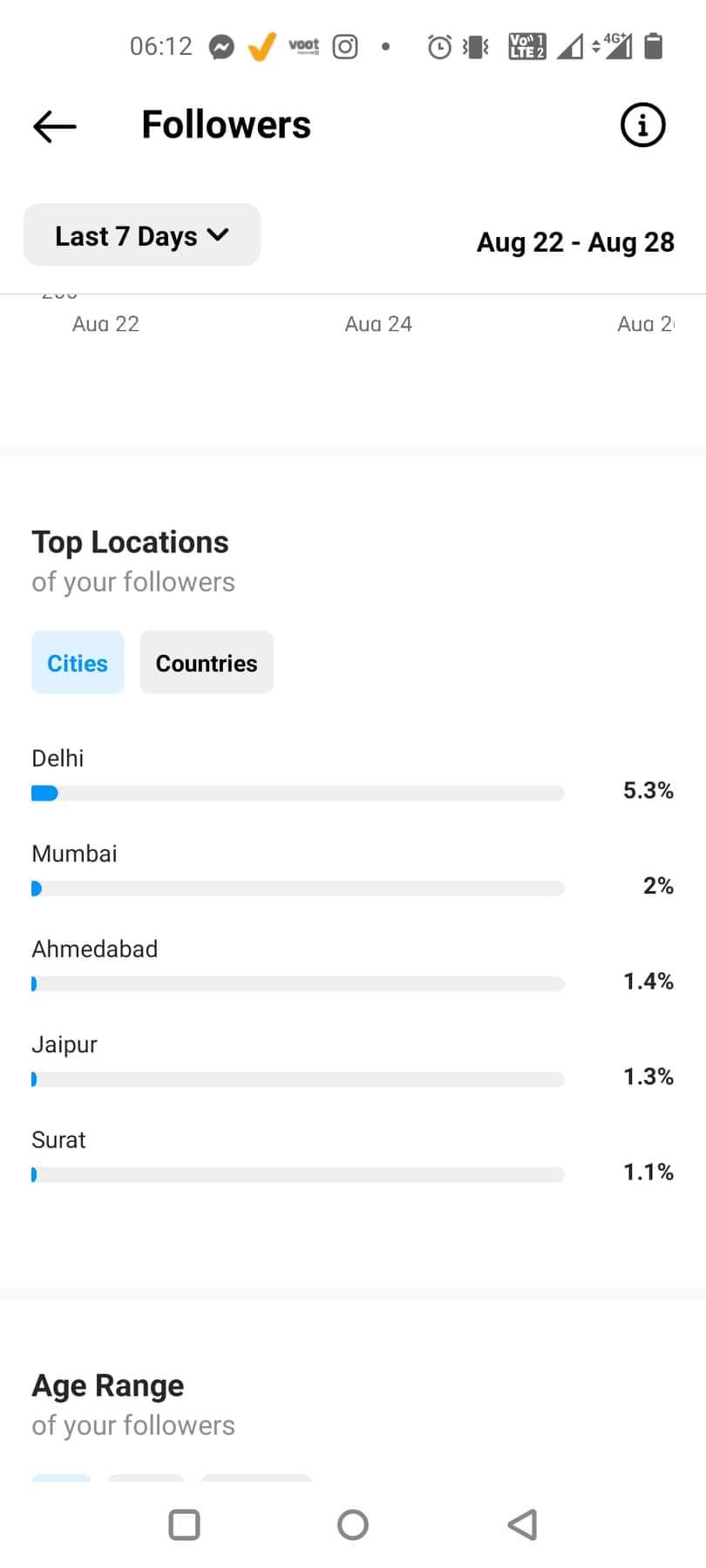
Task: Open the info icon in header
Action: pos(642,125)
